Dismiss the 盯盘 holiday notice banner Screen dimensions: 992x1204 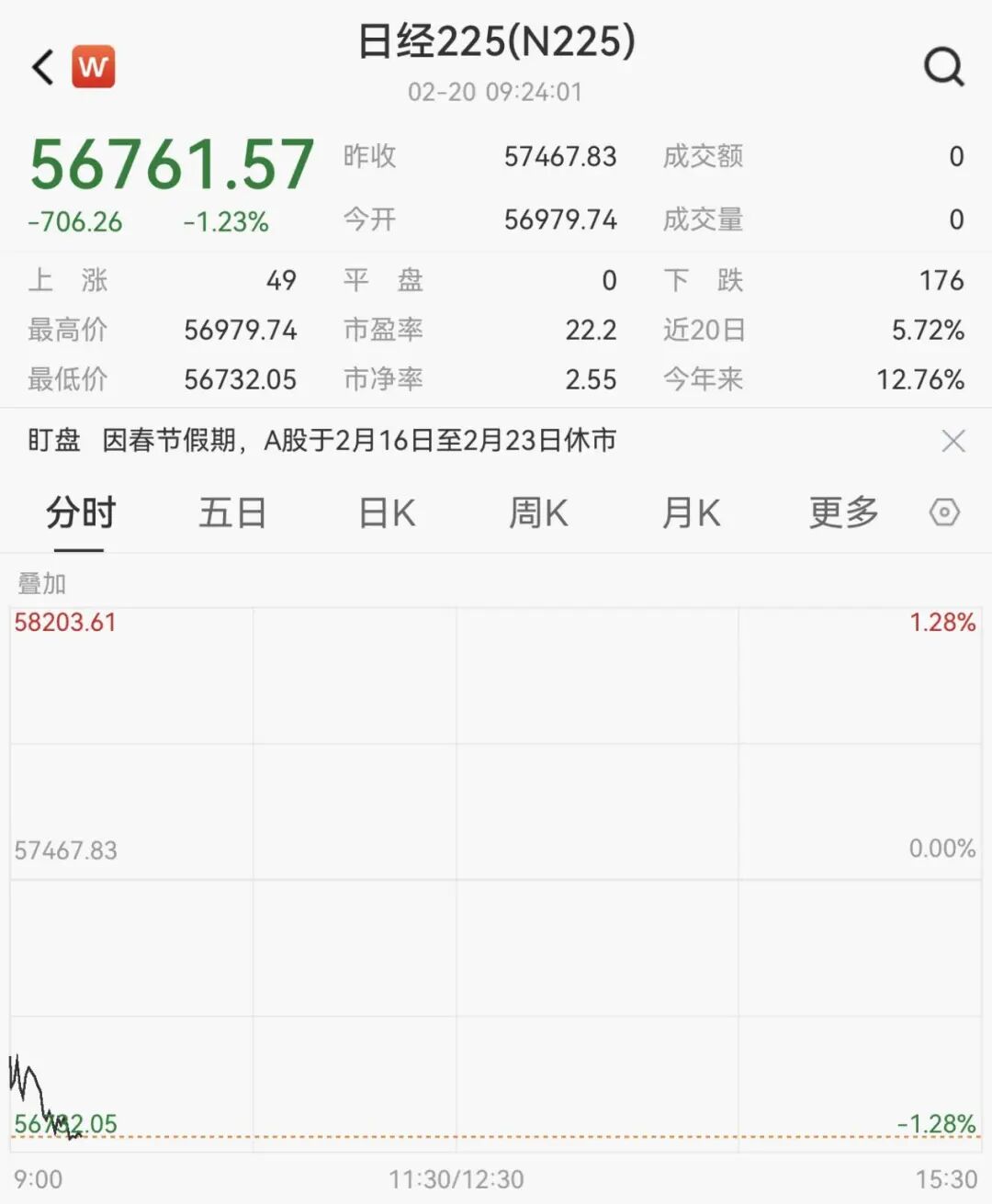tap(953, 441)
